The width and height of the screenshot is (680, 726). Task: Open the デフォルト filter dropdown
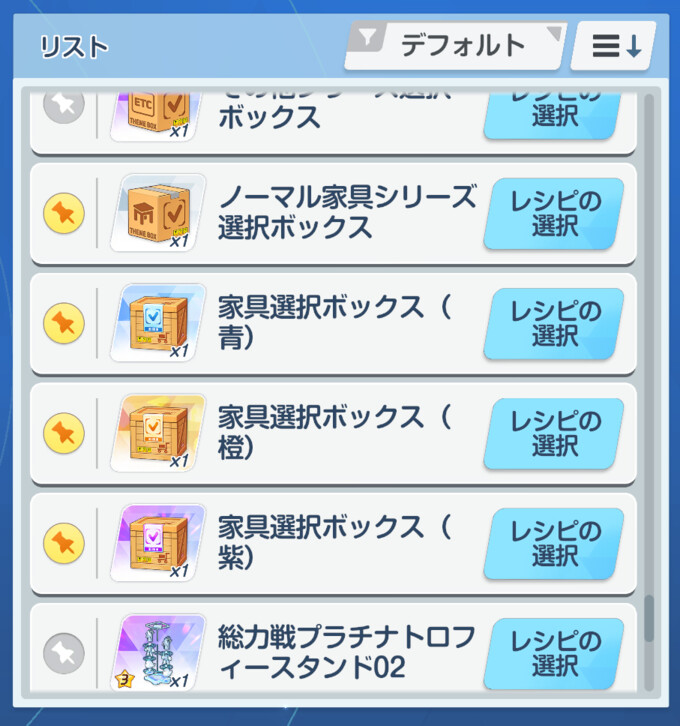(x=456, y=45)
